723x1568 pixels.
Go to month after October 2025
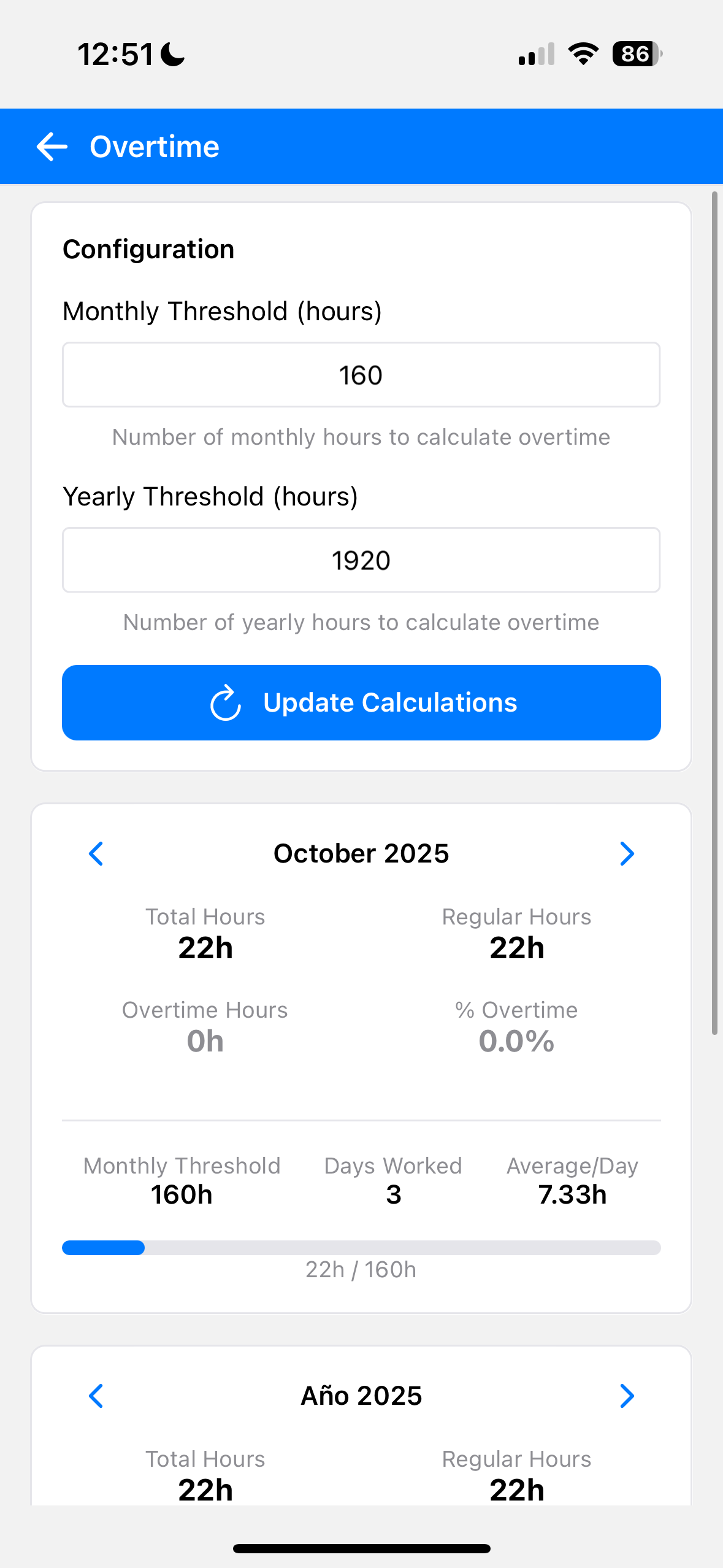tap(627, 853)
